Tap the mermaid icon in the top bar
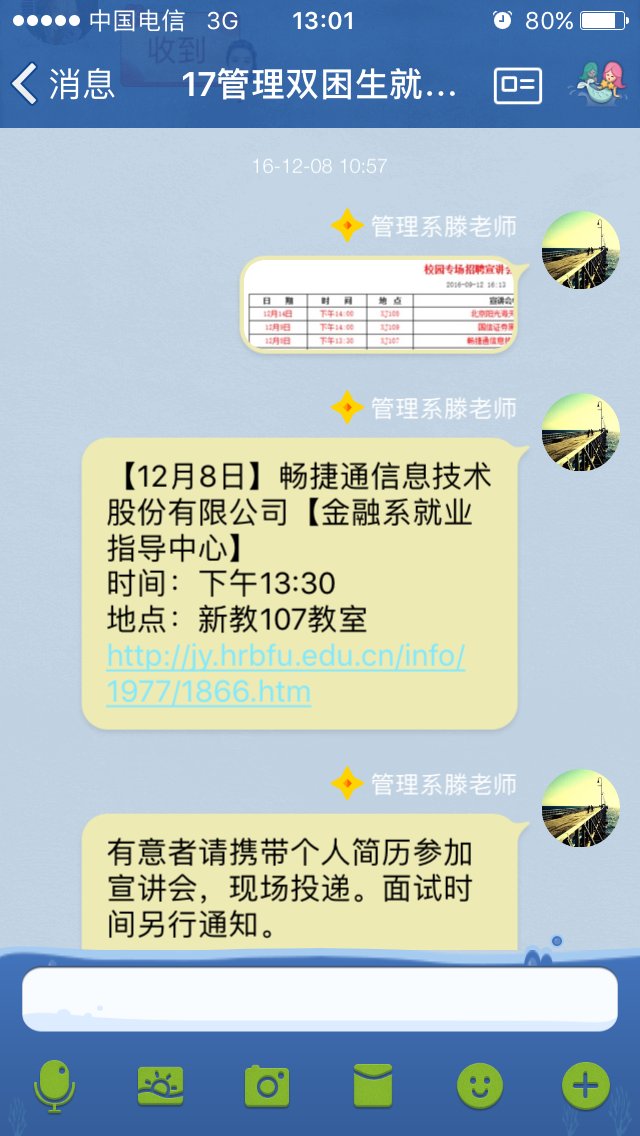 pos(601,84)
